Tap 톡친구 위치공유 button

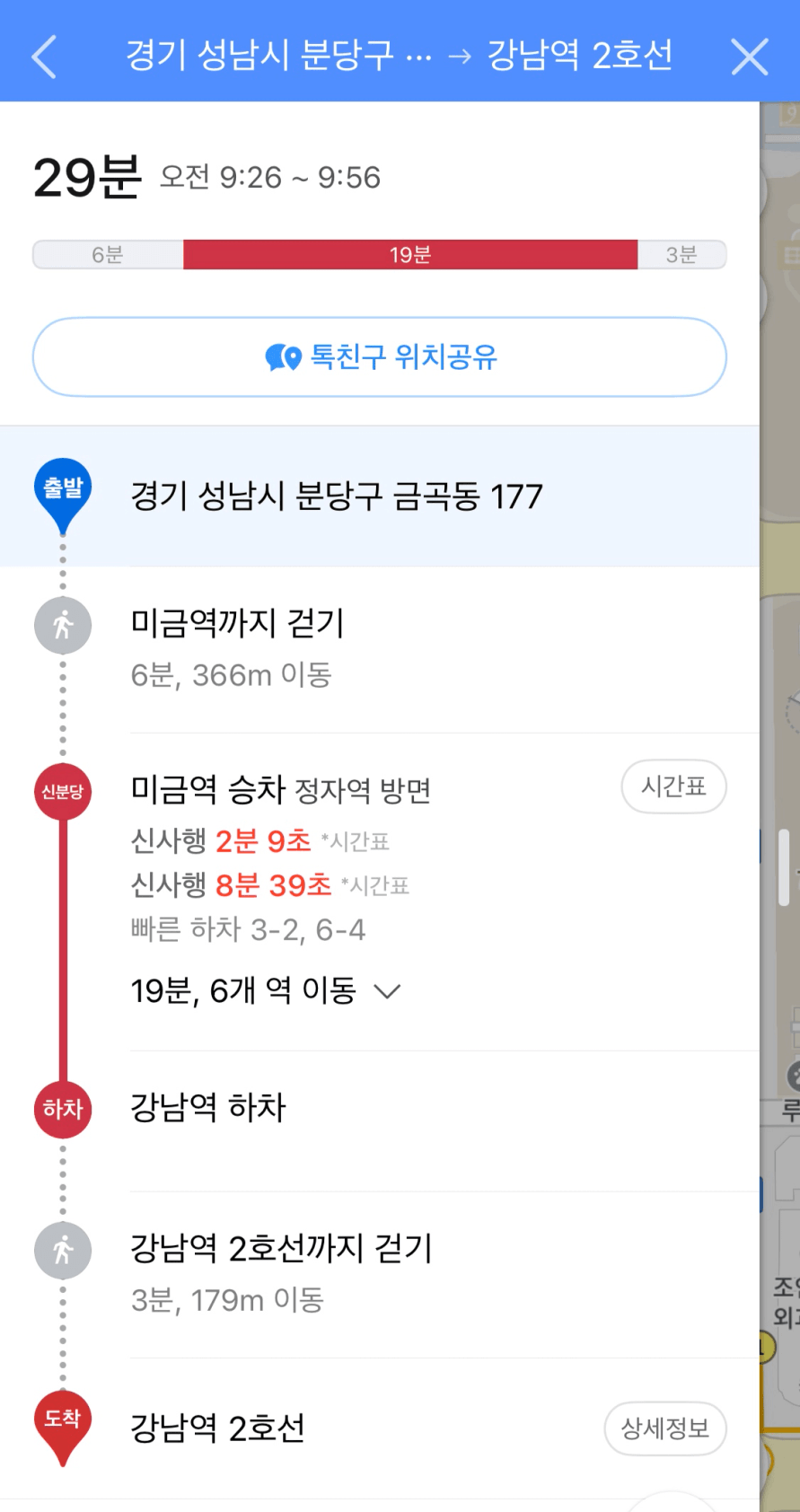(x=379, y=356)
